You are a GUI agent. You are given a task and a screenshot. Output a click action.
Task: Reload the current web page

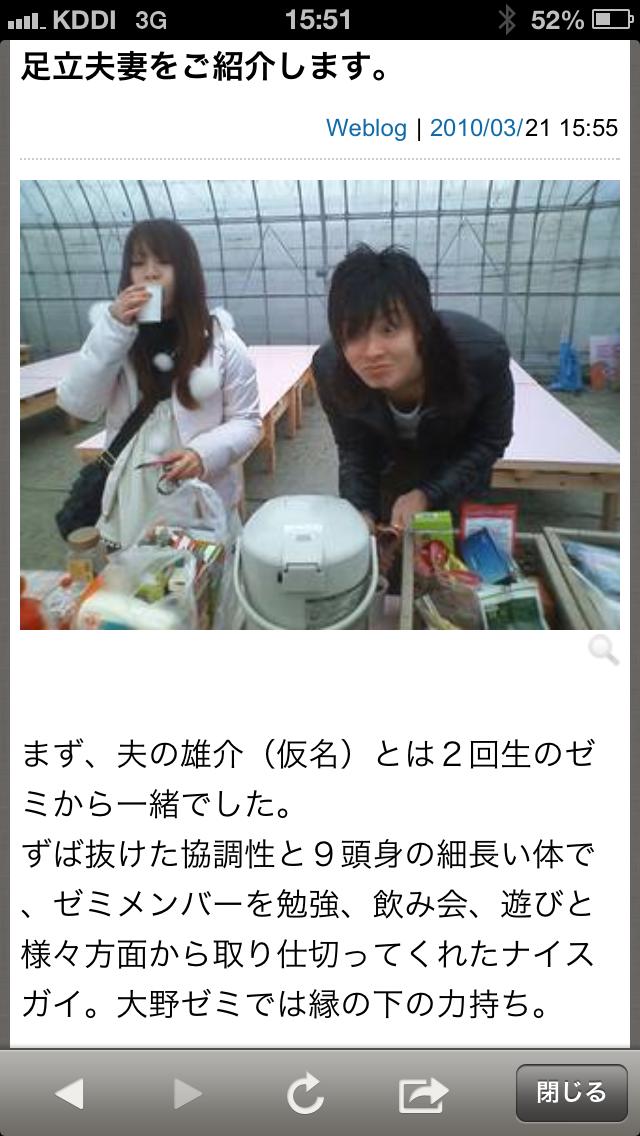point(305,1094)
